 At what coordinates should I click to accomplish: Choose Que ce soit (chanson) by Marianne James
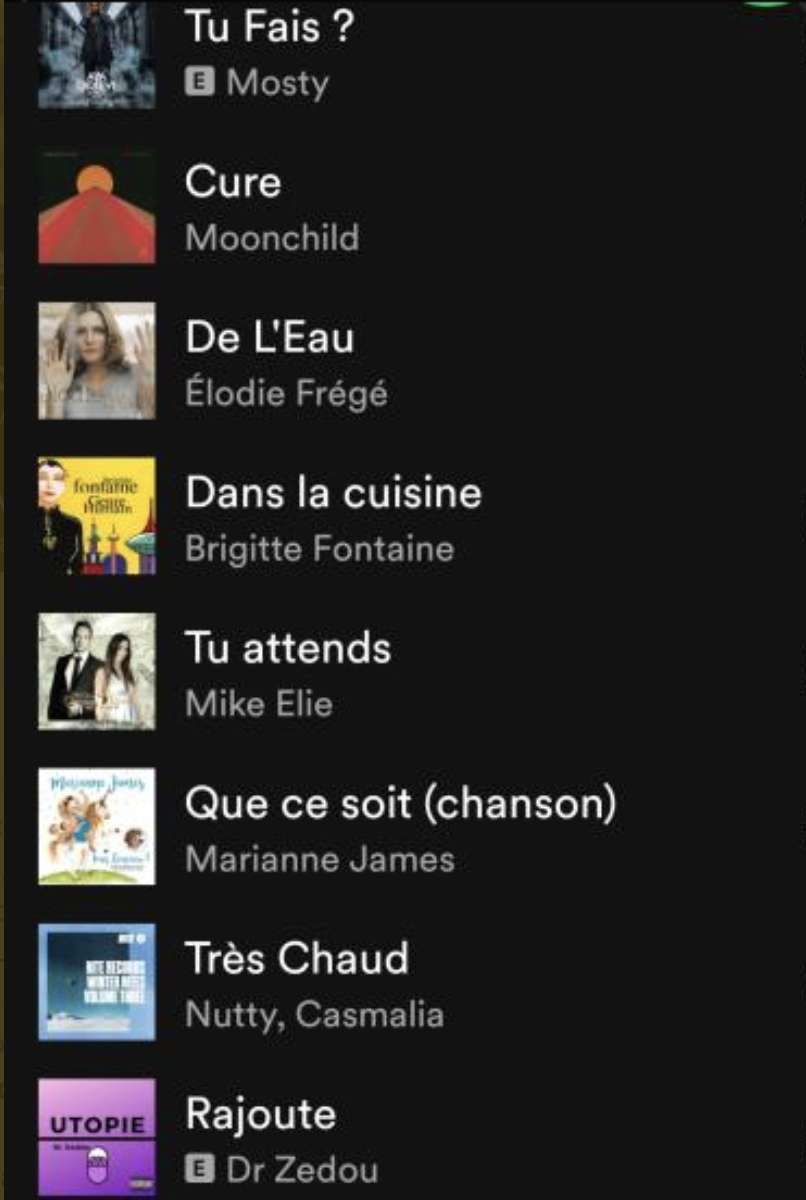[x=400, y=804]
